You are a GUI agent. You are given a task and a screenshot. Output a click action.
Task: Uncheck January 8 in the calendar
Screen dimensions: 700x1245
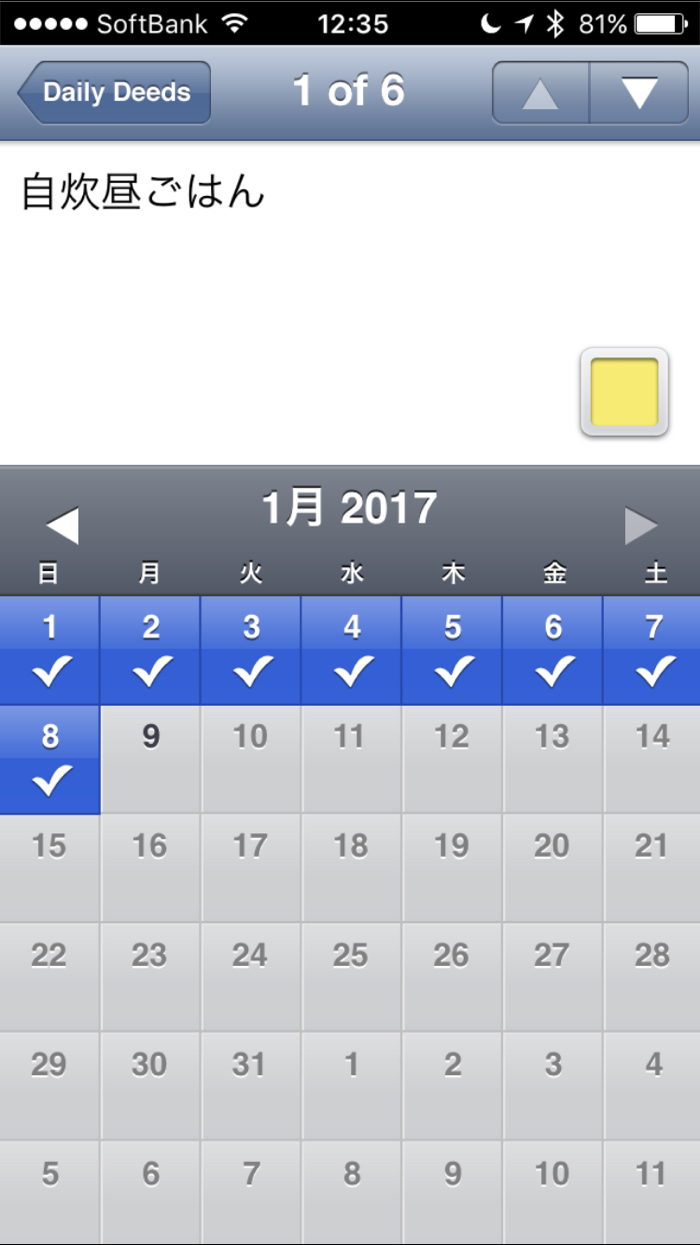(50, 760)
